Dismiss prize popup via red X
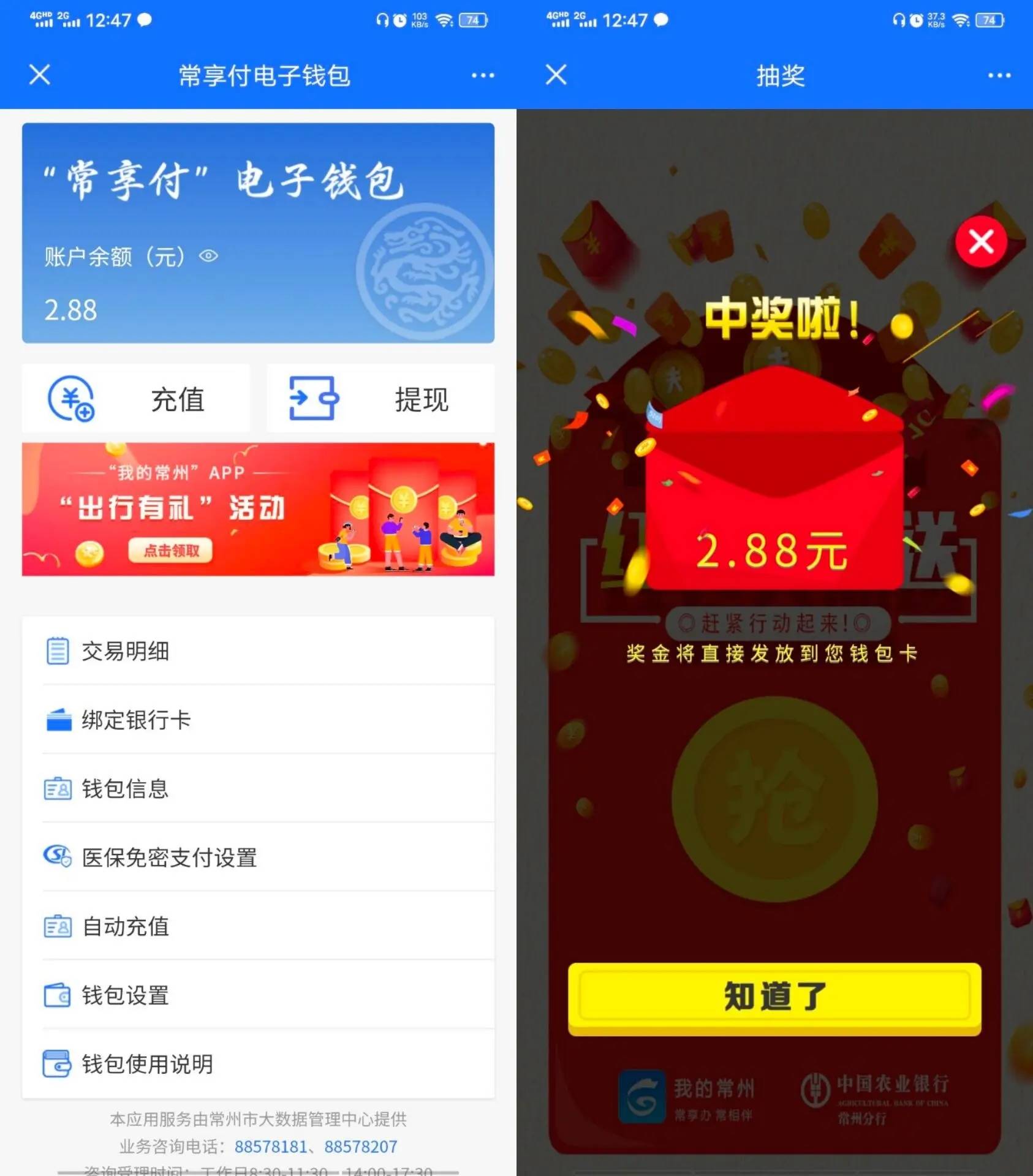The image size is (1033, 1176). 982,241
